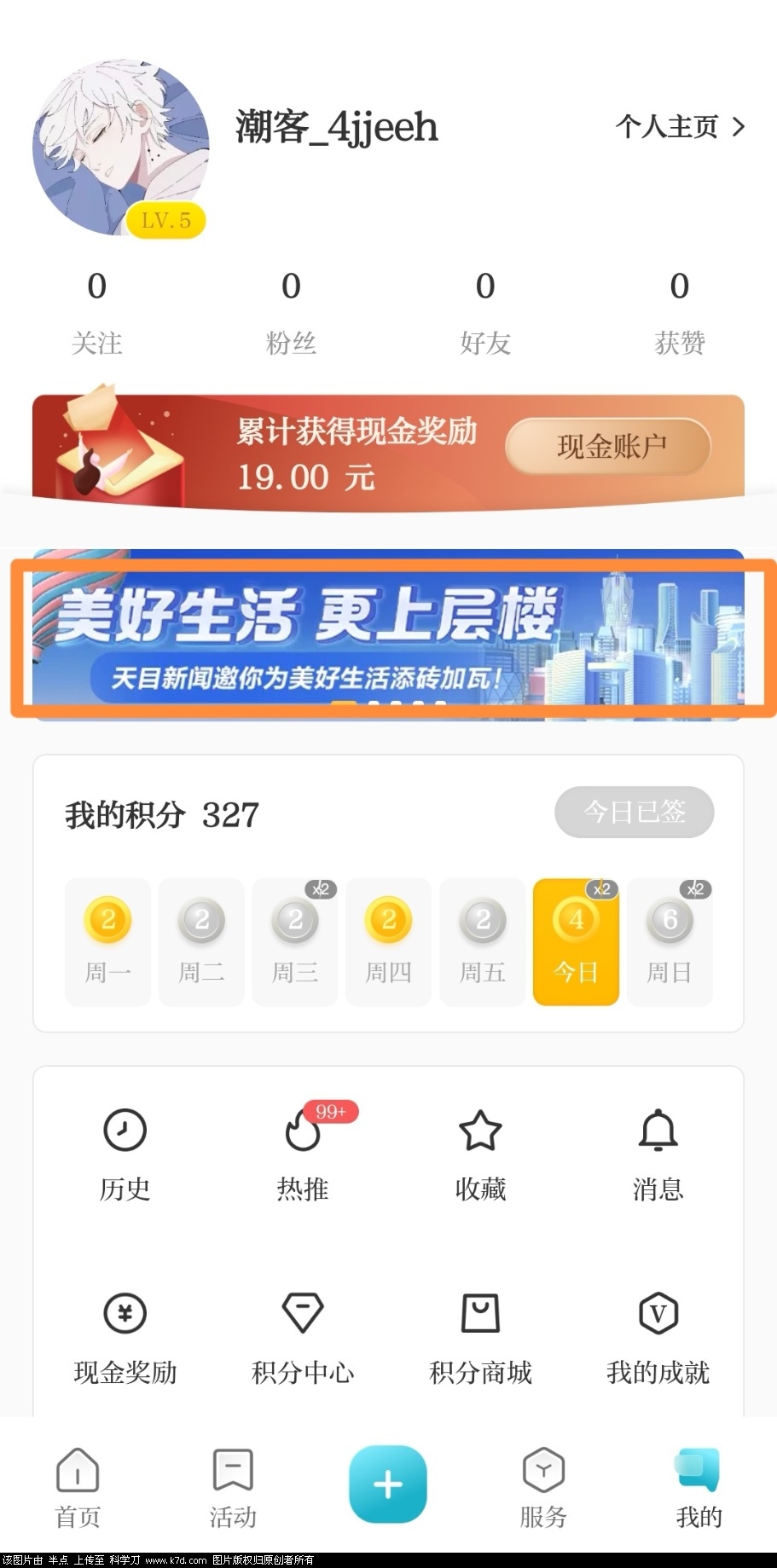Switch to the 活动 activities tab
This screenshot has height=1568, width=777.
233,1488
